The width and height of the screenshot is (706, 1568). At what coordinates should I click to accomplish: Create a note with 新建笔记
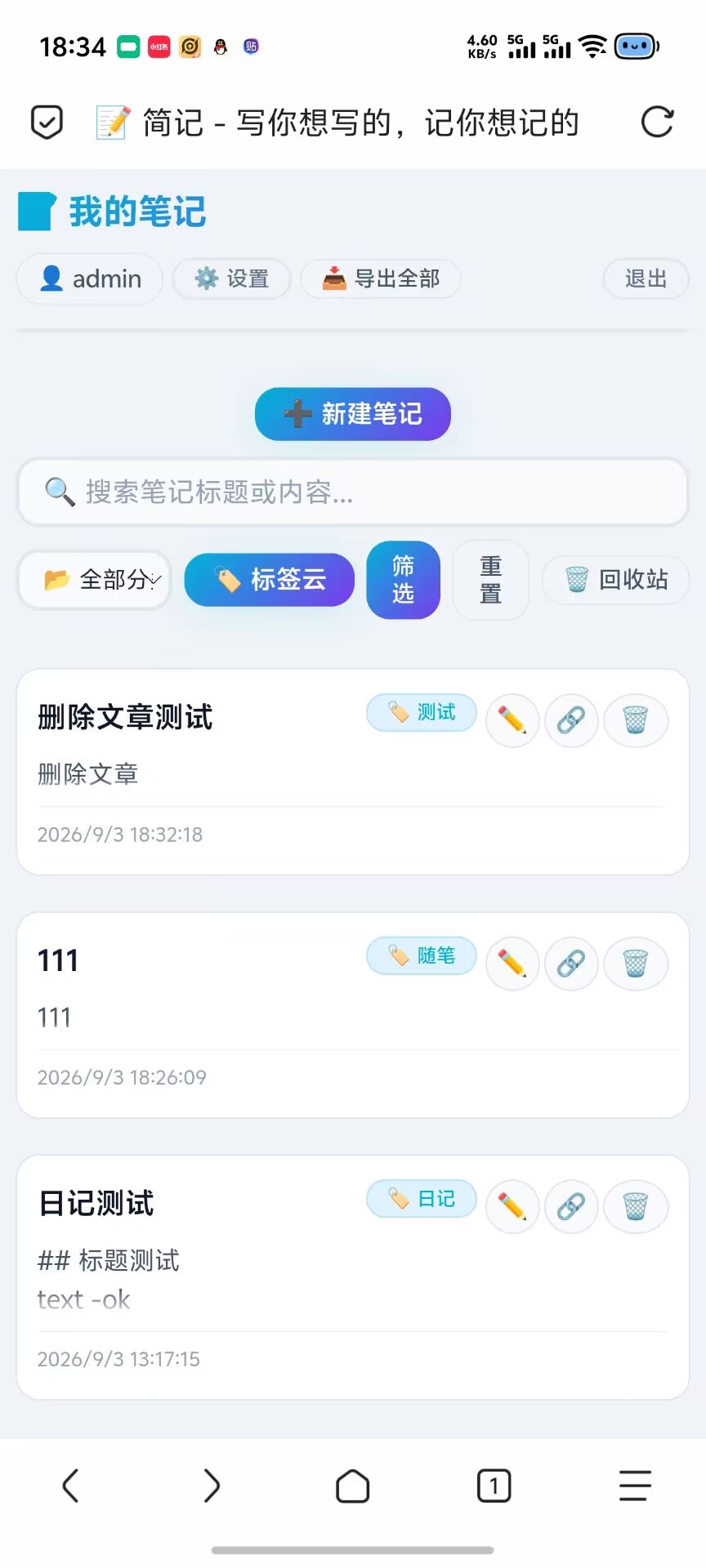coord(353,414)
